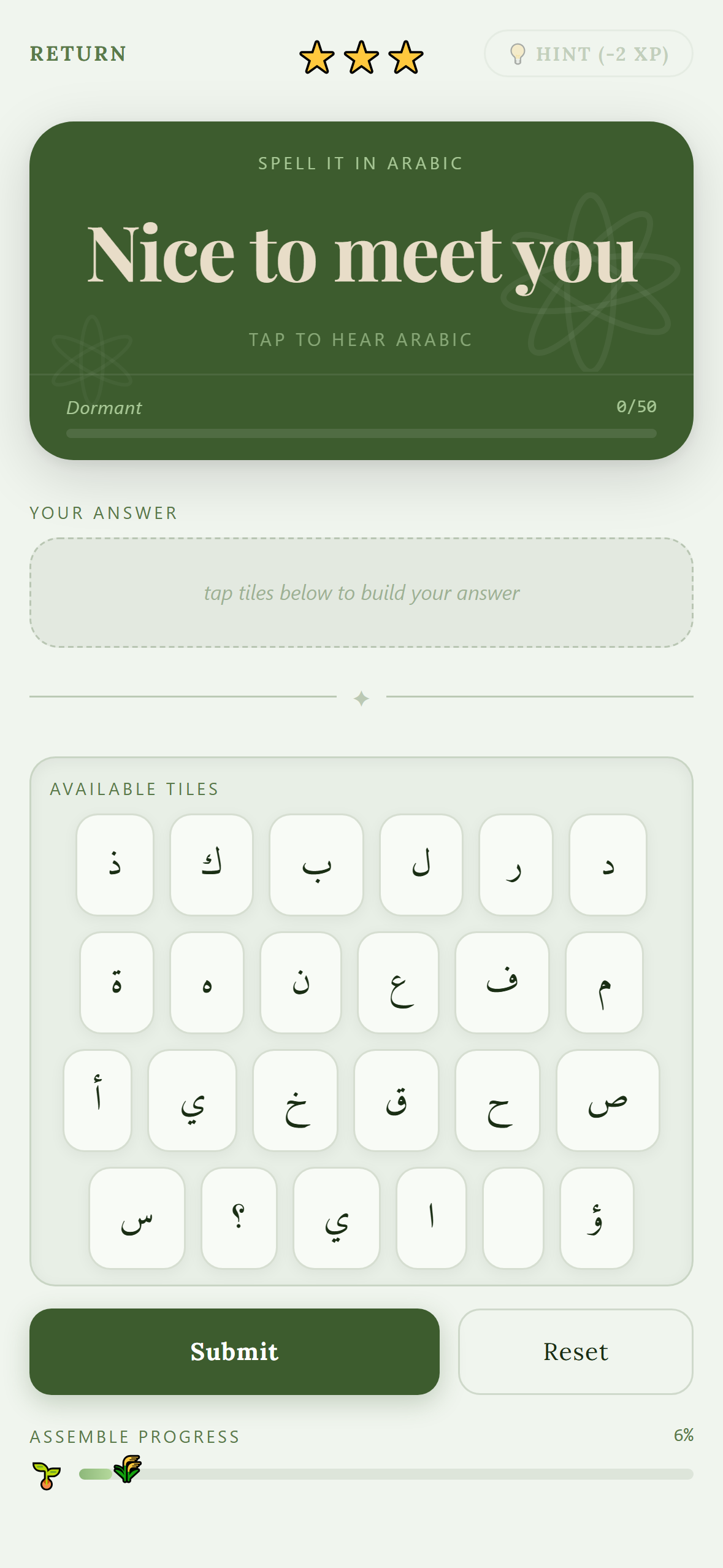Pick the ف letter tile
The image size is (723, 1568).
(x=502, y=982)
